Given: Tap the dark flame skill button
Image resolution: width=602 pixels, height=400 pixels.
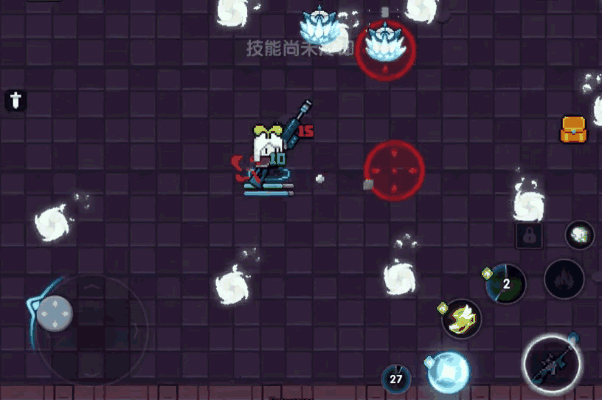Looking at the screenshot, I should [564, 279].
